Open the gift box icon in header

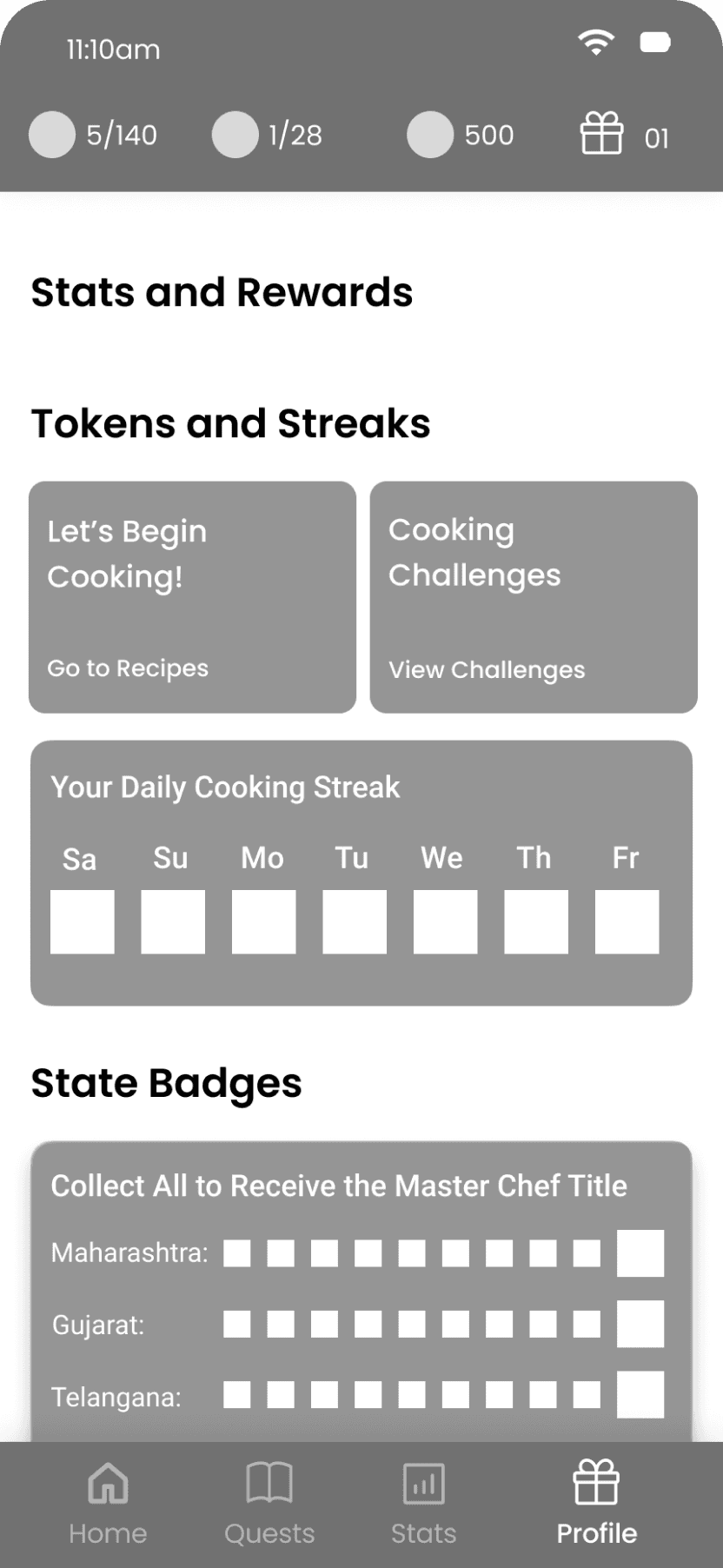point(601,133)
